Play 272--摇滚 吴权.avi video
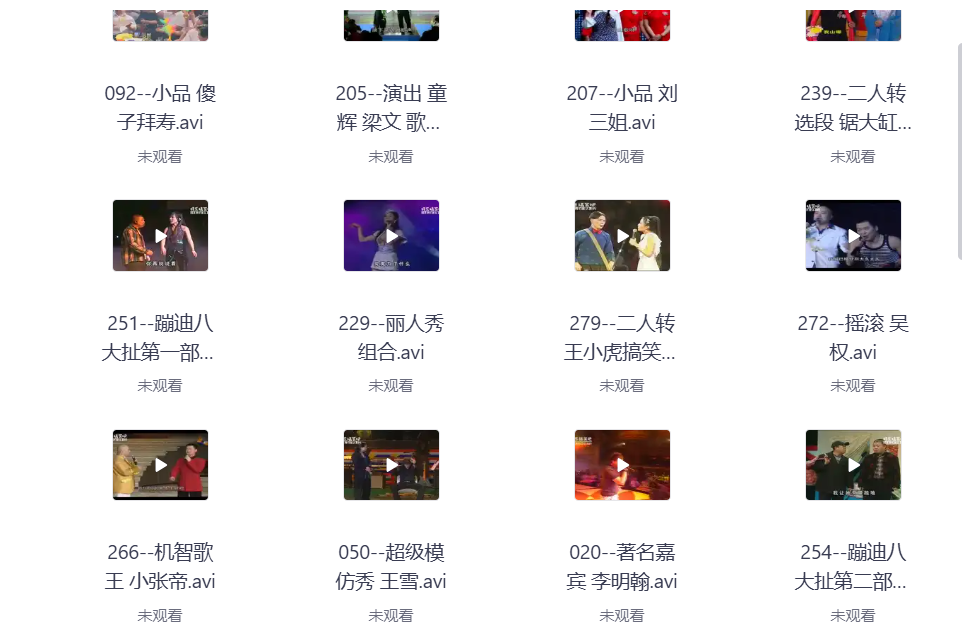This screenshot has height=637, width=962. 853,236
